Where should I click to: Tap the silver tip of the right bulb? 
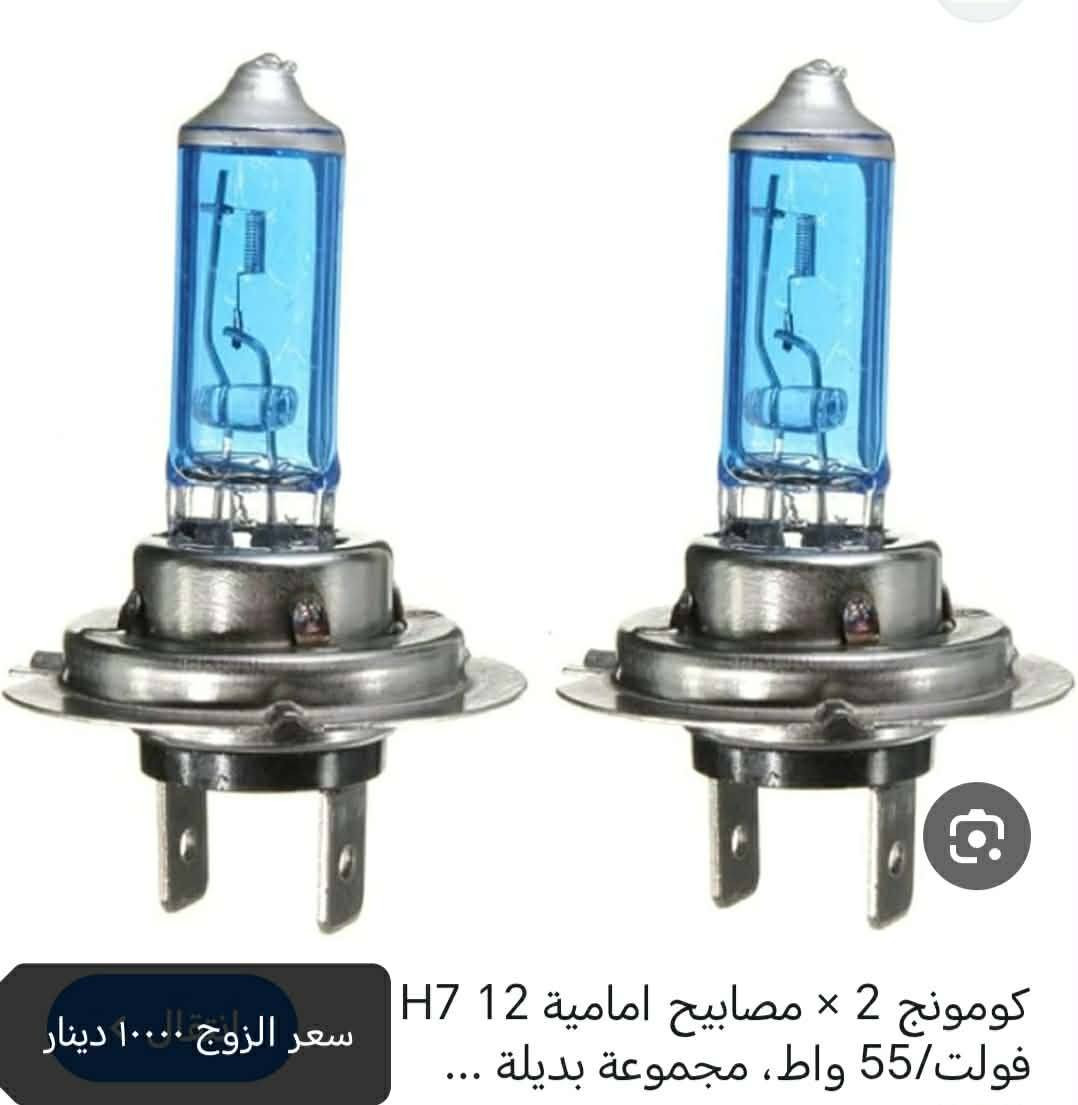[820, 95]
